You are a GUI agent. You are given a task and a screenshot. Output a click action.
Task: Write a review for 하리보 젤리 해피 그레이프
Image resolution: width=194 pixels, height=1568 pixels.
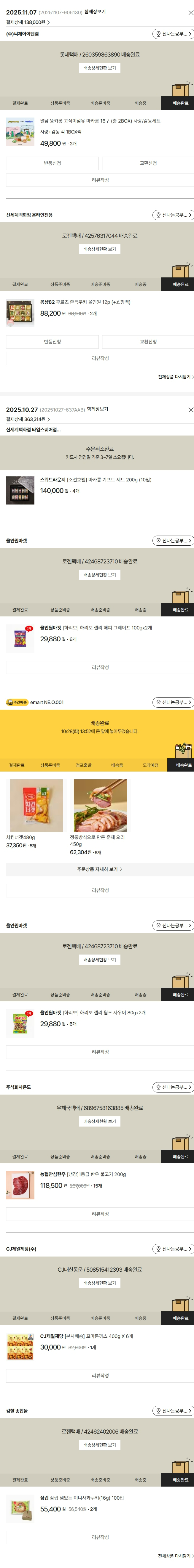coord(99,668)
